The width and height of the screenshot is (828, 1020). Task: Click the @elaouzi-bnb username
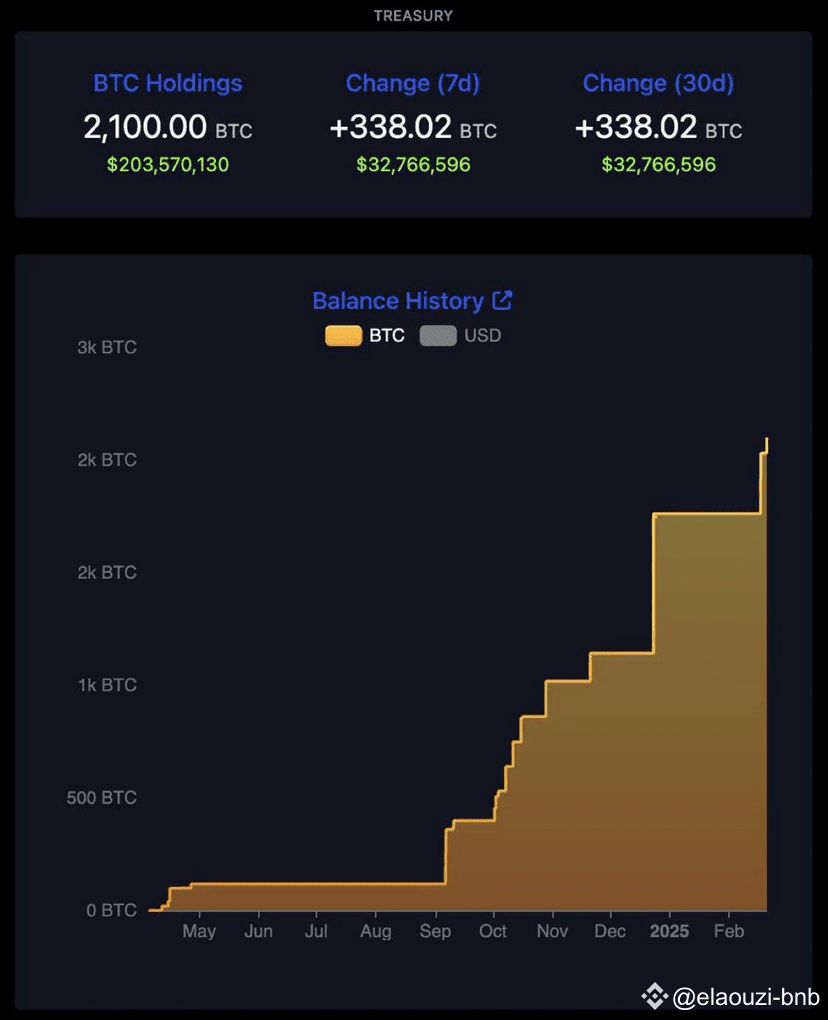click(x=741, y=995)
